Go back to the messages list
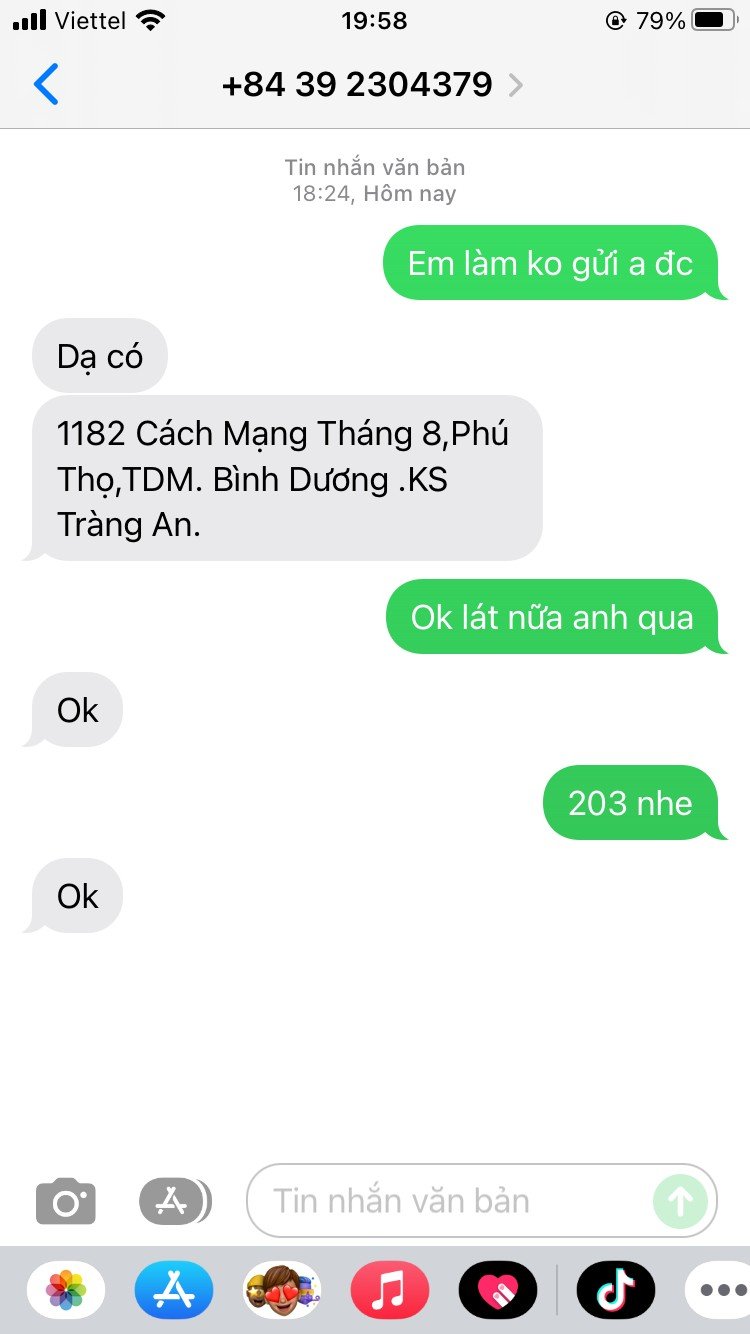The height and width of the screenshot is (1334, 750). (46, 84)
